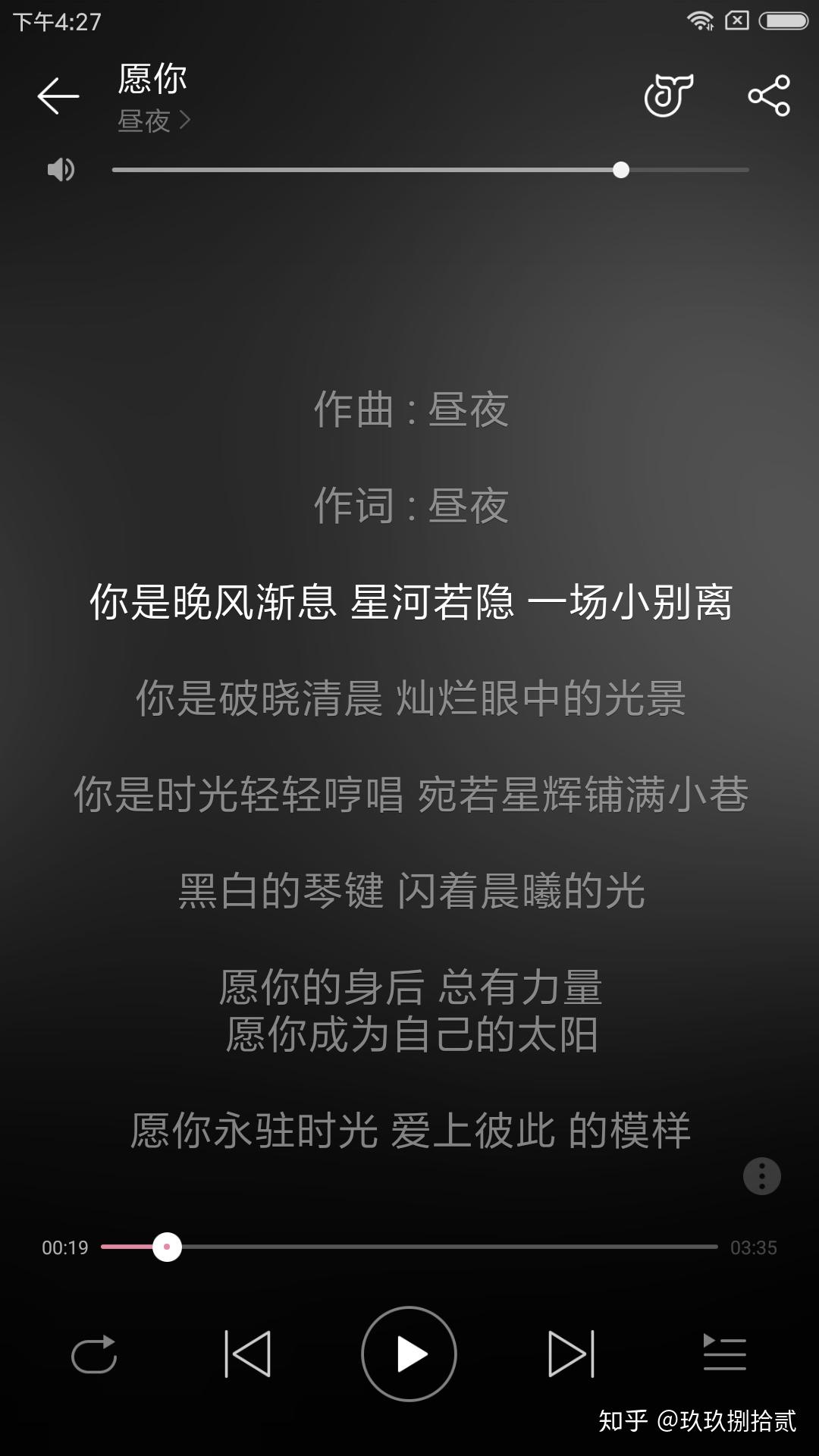
Task: Expand artist details via 昼夜 chevron
Action: pyautogui.click(x=182, y=120)
